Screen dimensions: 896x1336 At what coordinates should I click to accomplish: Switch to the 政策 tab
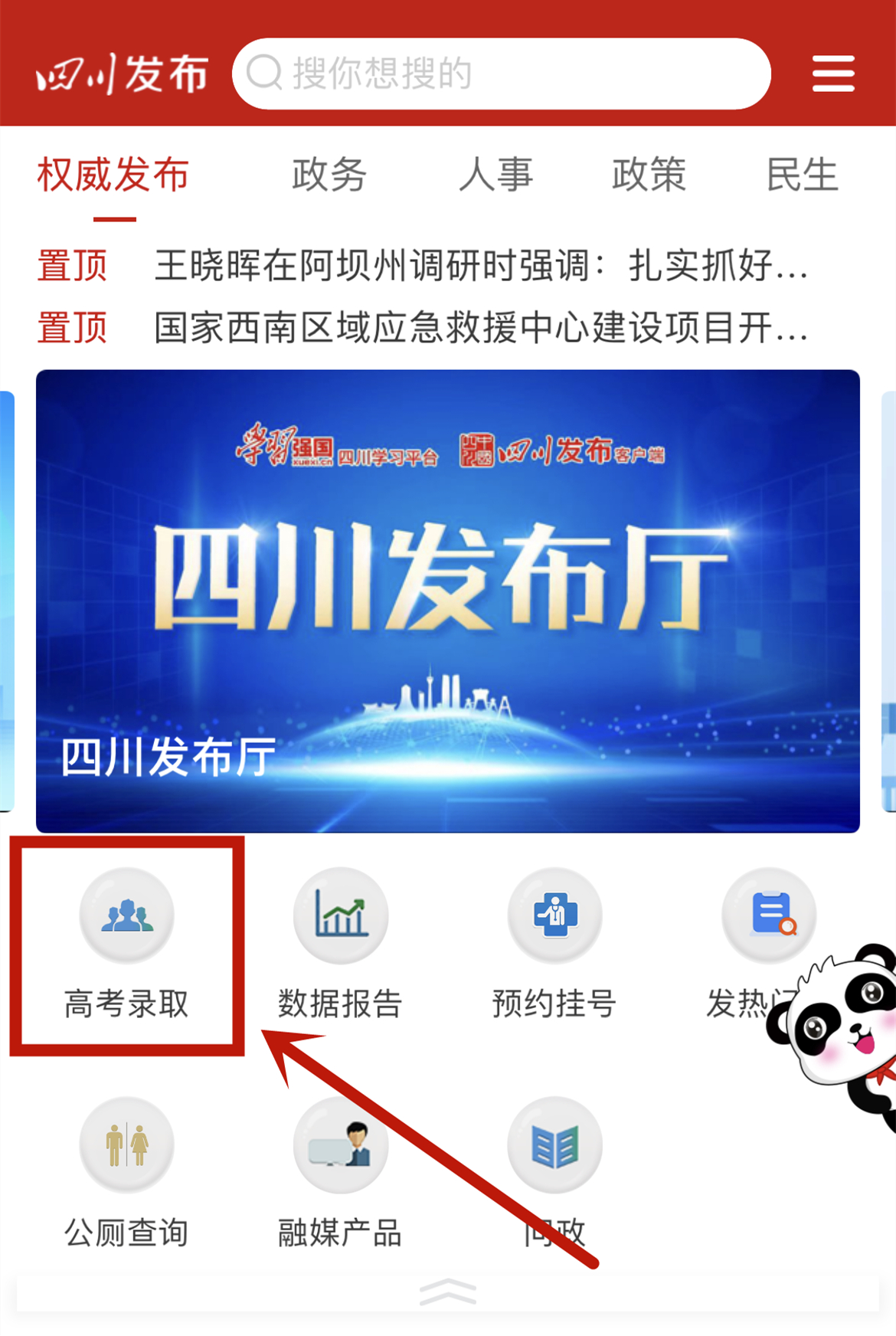click(649, 175)
